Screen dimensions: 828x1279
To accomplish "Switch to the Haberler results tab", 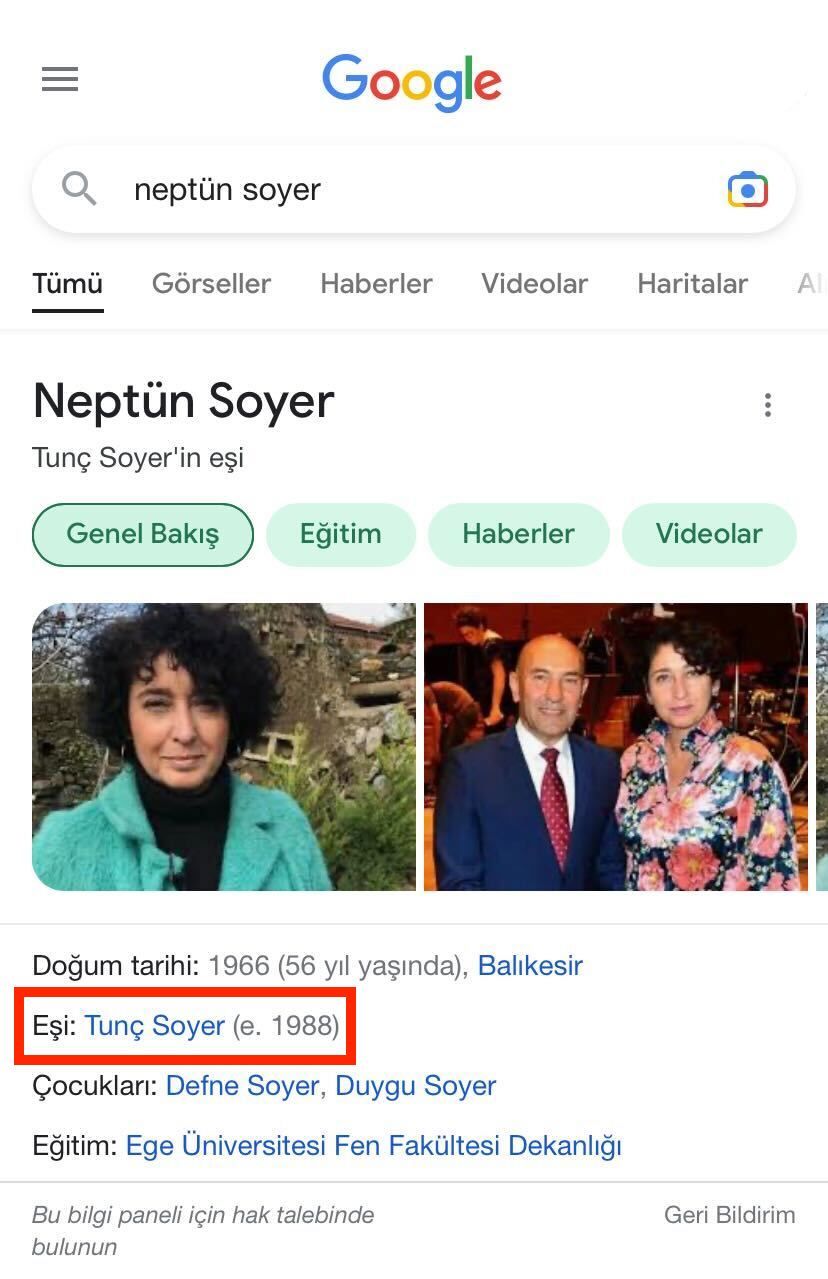I will tap(376, 284).
